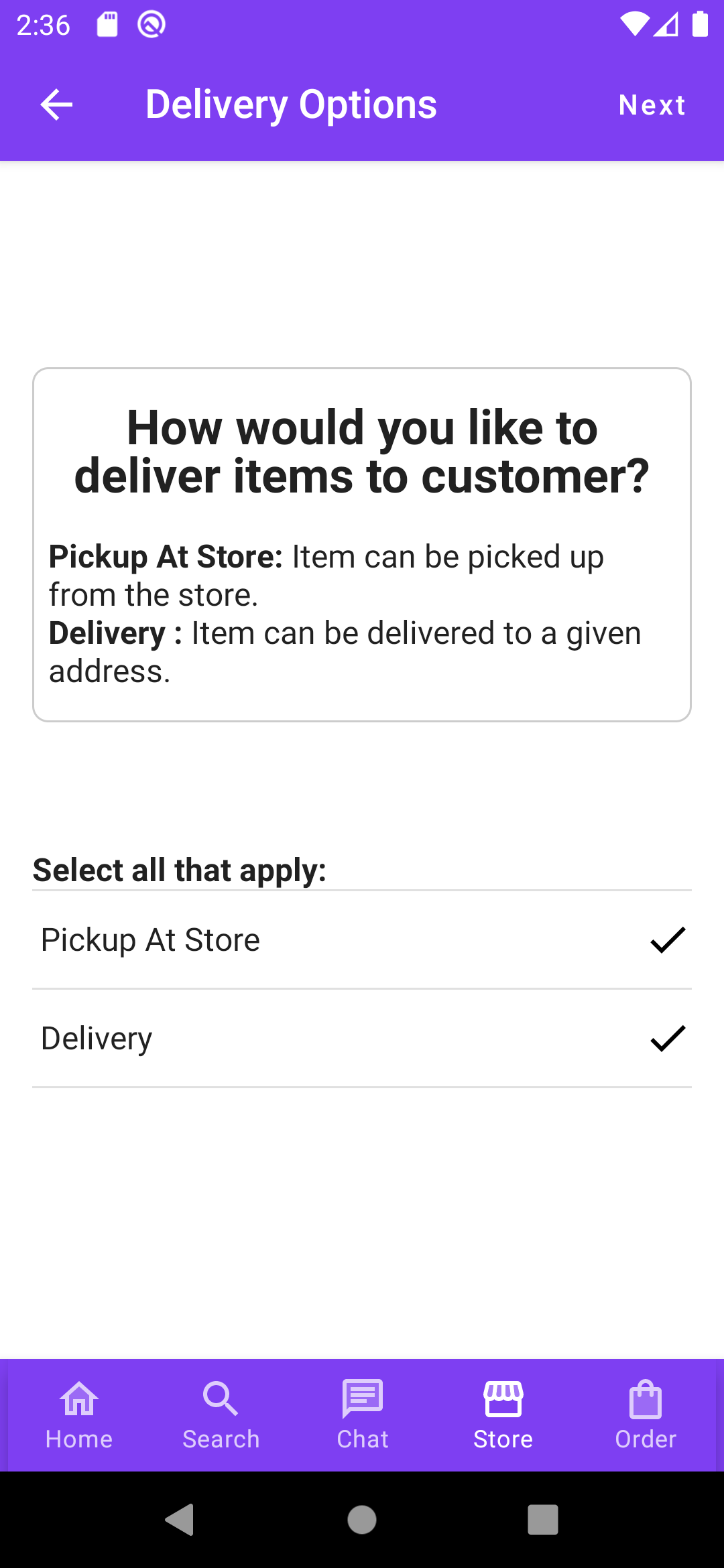The image size is (724, 1568).
Task: Open the Order tab
Action: pyautogui.click(x=646, y=1415)
